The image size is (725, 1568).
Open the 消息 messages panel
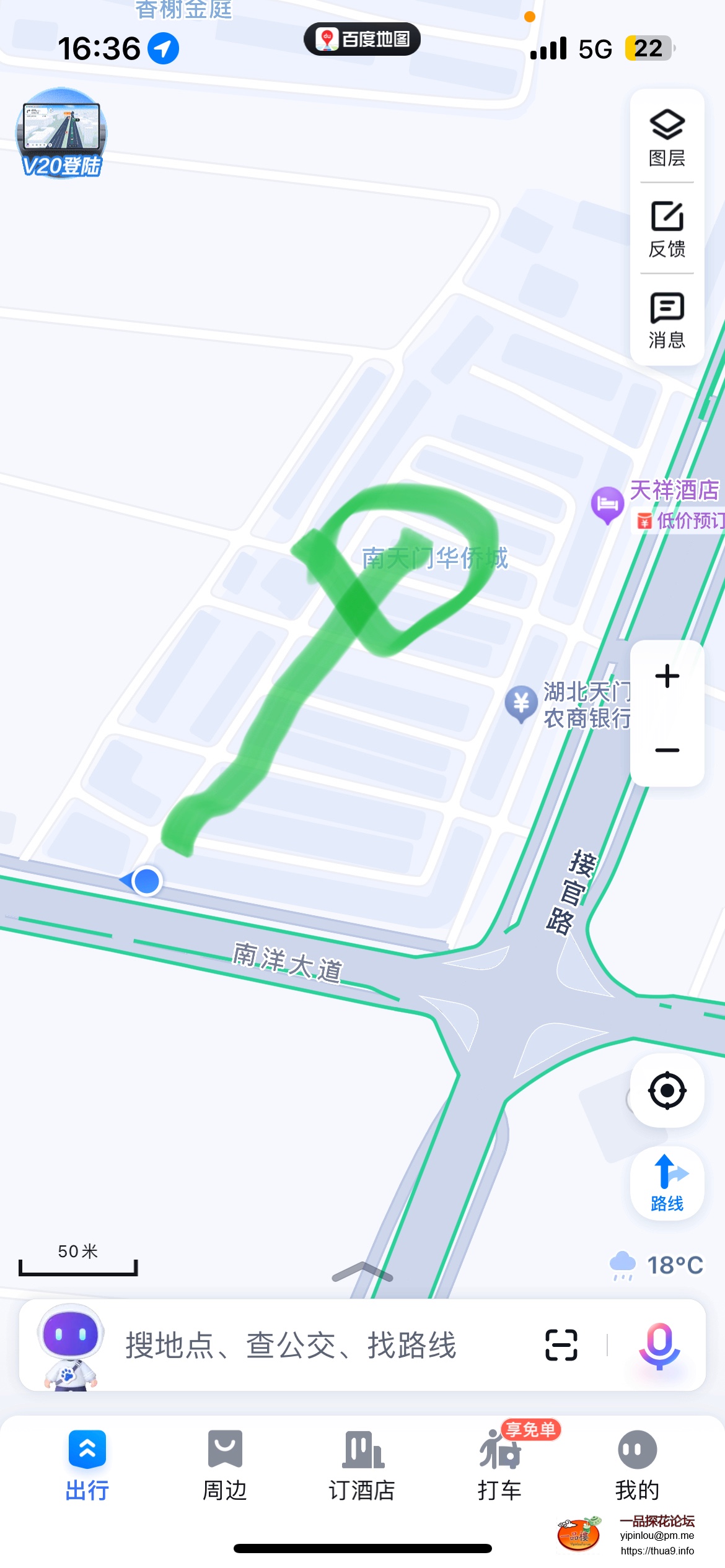pyautogui.click(x=667, y=320)
